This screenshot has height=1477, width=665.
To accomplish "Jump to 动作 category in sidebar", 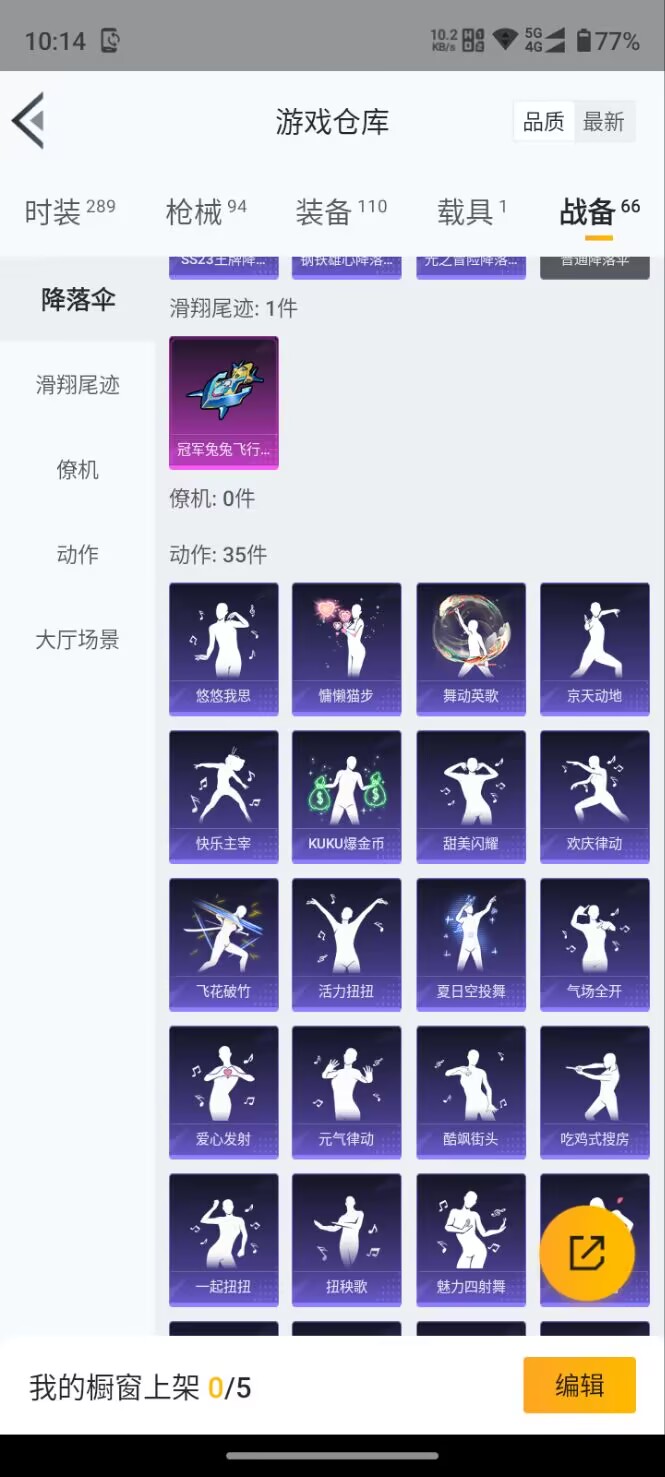I will coord(78,554).
